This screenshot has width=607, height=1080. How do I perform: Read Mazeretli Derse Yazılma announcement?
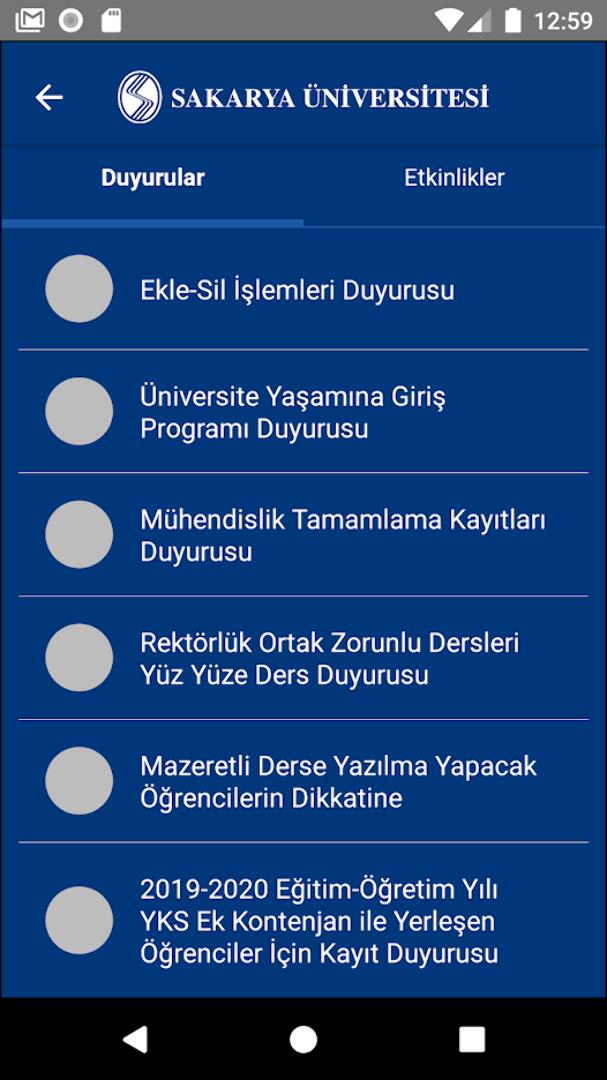point(303,781)
